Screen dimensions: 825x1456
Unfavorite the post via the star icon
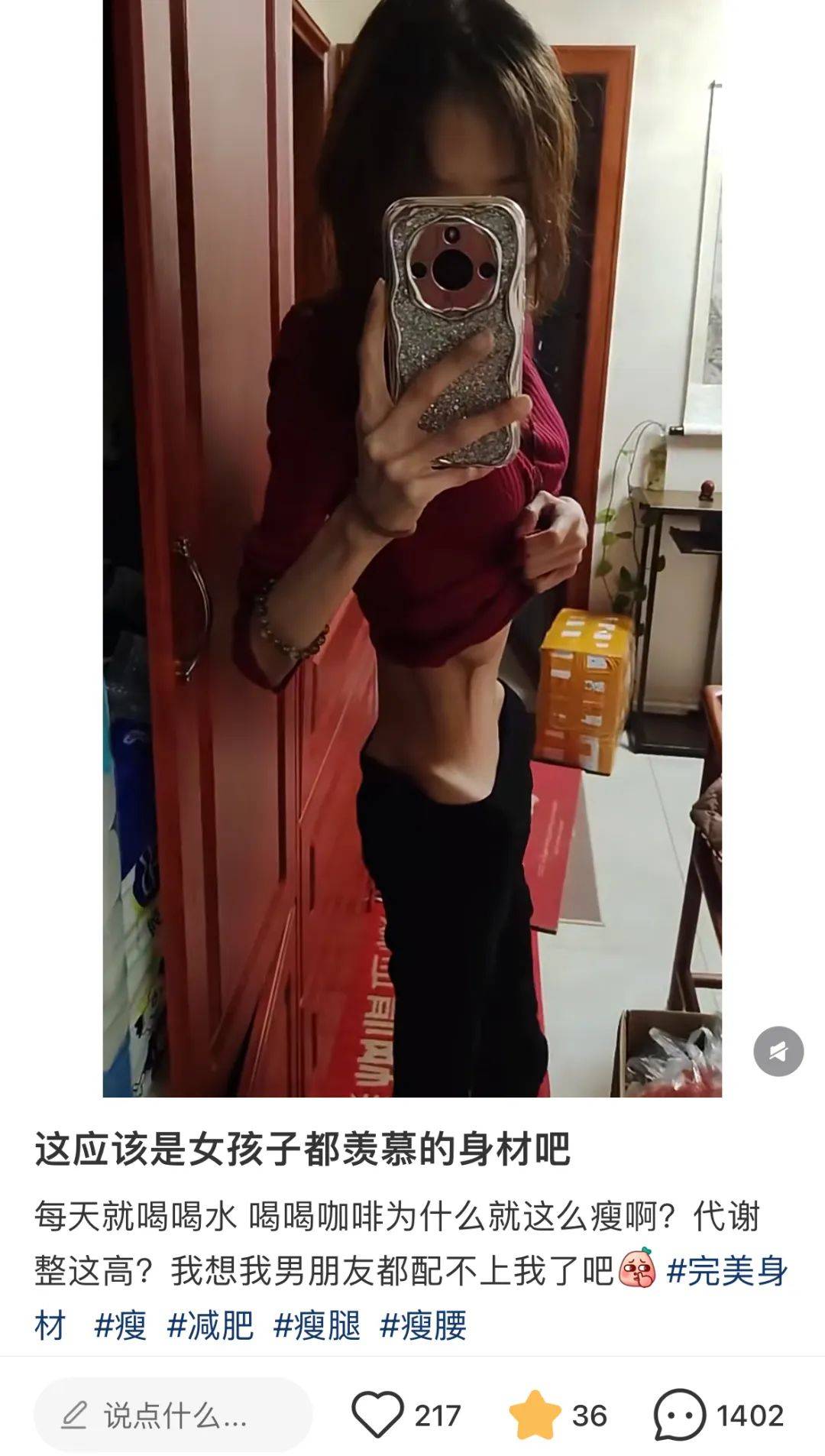(x=535, y=1415)
